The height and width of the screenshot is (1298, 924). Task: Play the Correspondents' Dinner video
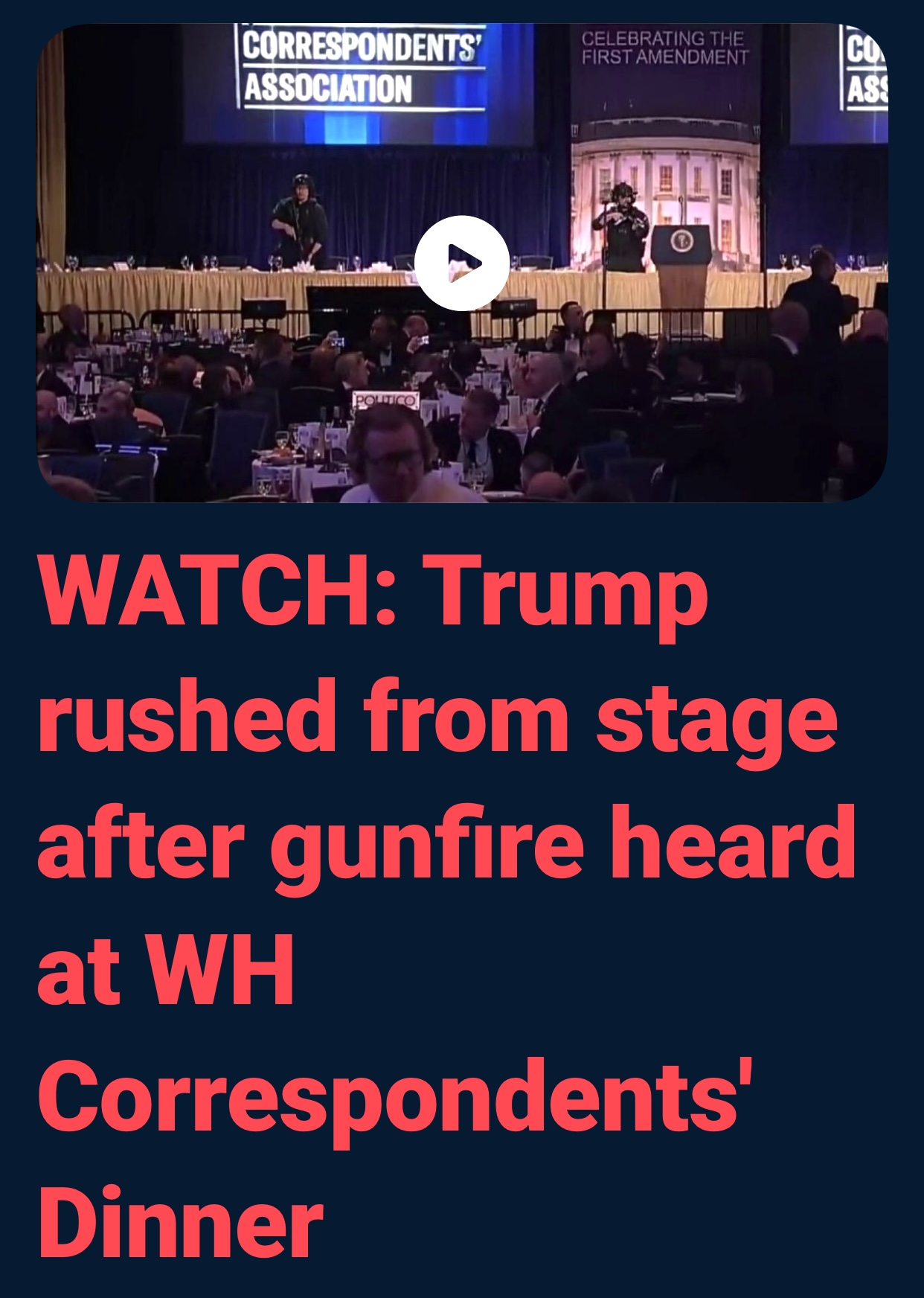click(461, 263)
